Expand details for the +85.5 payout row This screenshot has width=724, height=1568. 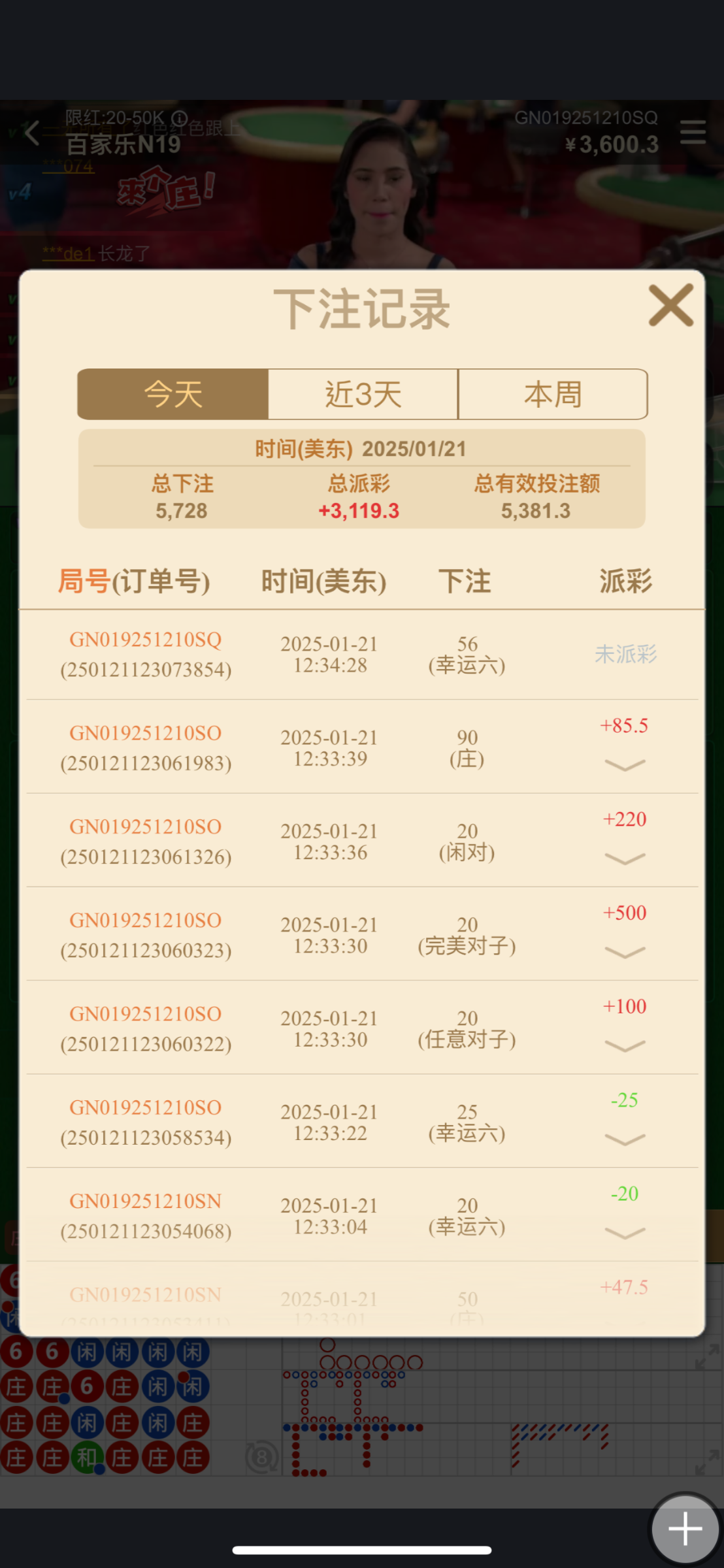click(x=625, y=764)
